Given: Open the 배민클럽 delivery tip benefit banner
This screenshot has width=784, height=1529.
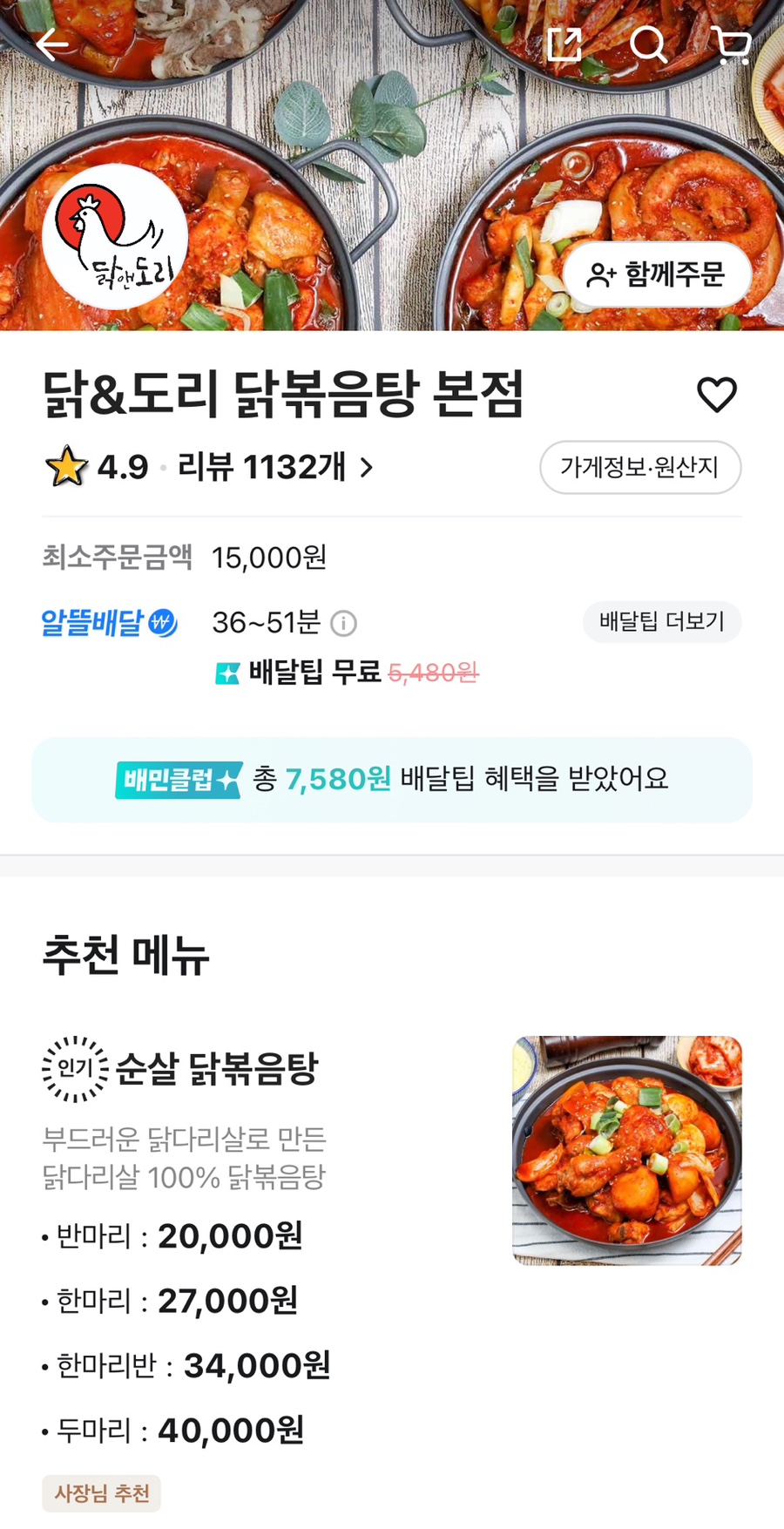Looking at the screenshot, I should [x=392, y=780].
